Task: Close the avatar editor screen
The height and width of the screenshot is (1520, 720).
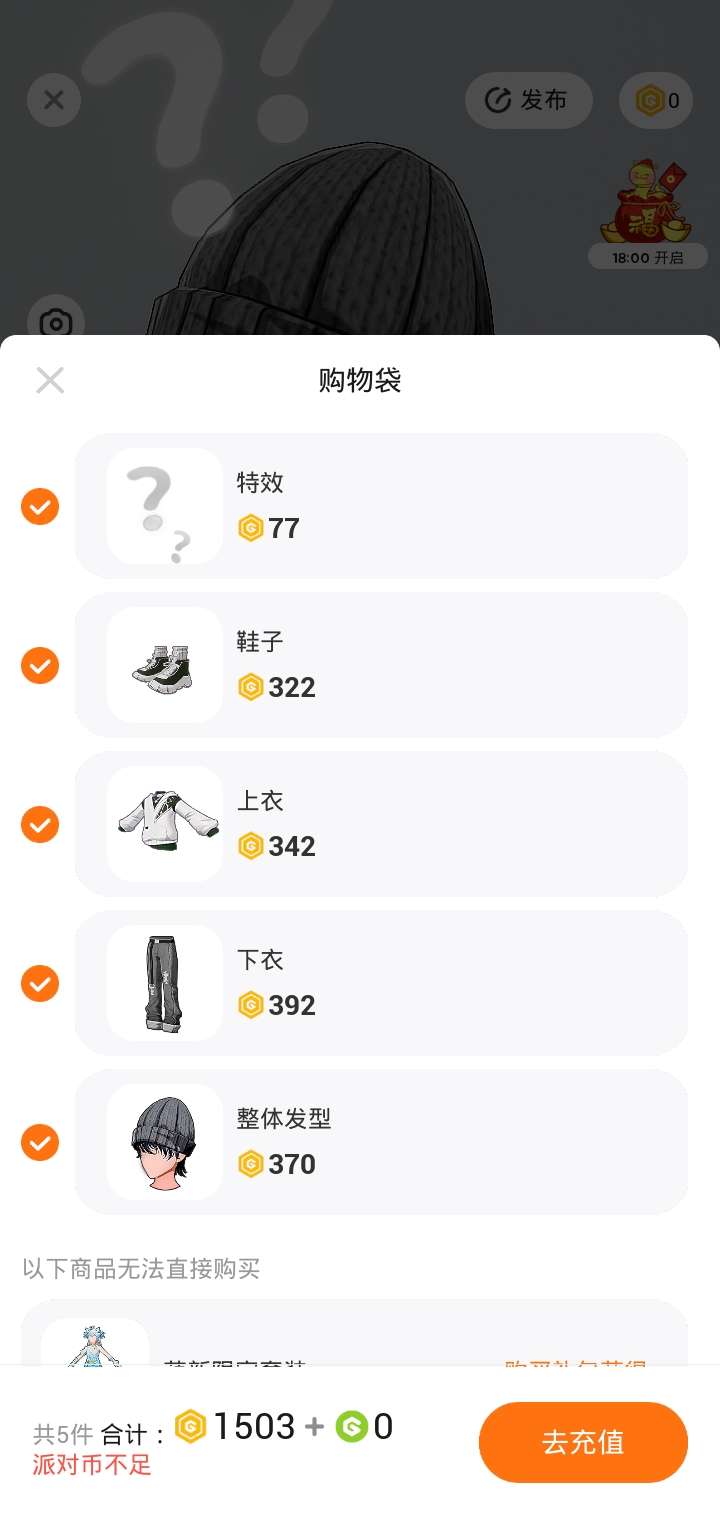Action: point(54,100)
